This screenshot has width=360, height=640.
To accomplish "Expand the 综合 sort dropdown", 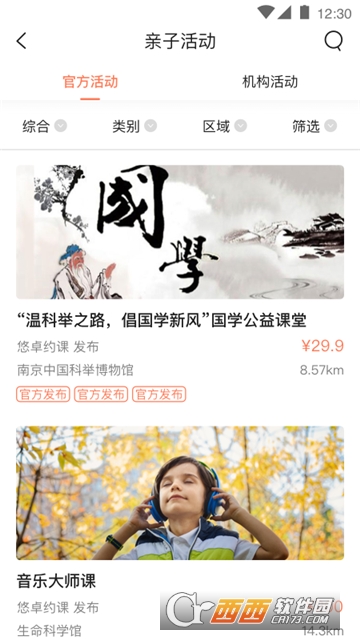I will 44,126.
